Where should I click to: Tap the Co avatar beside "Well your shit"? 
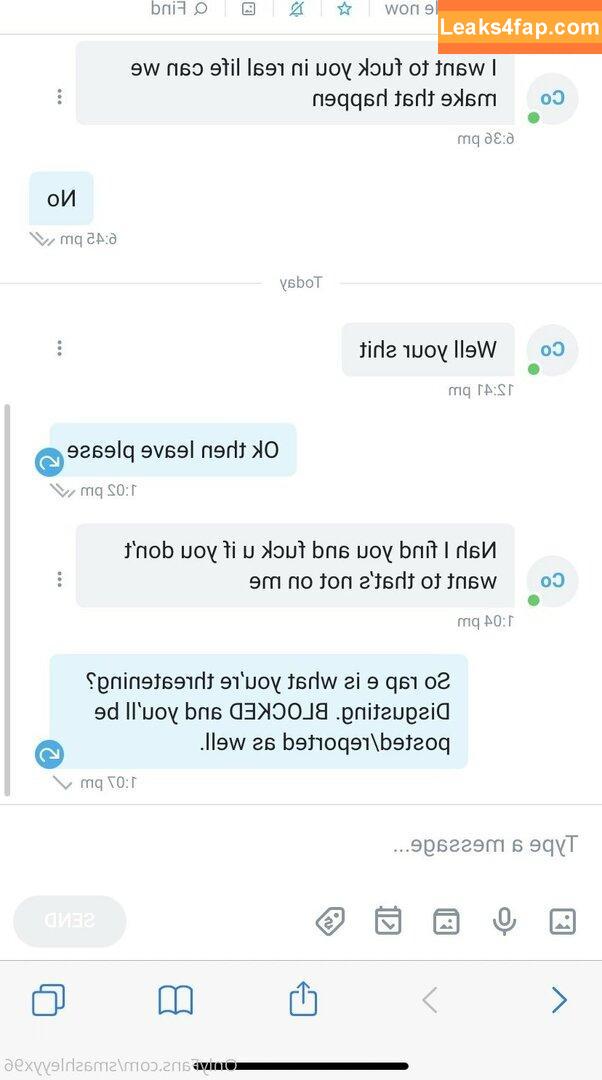coord(552,350)
